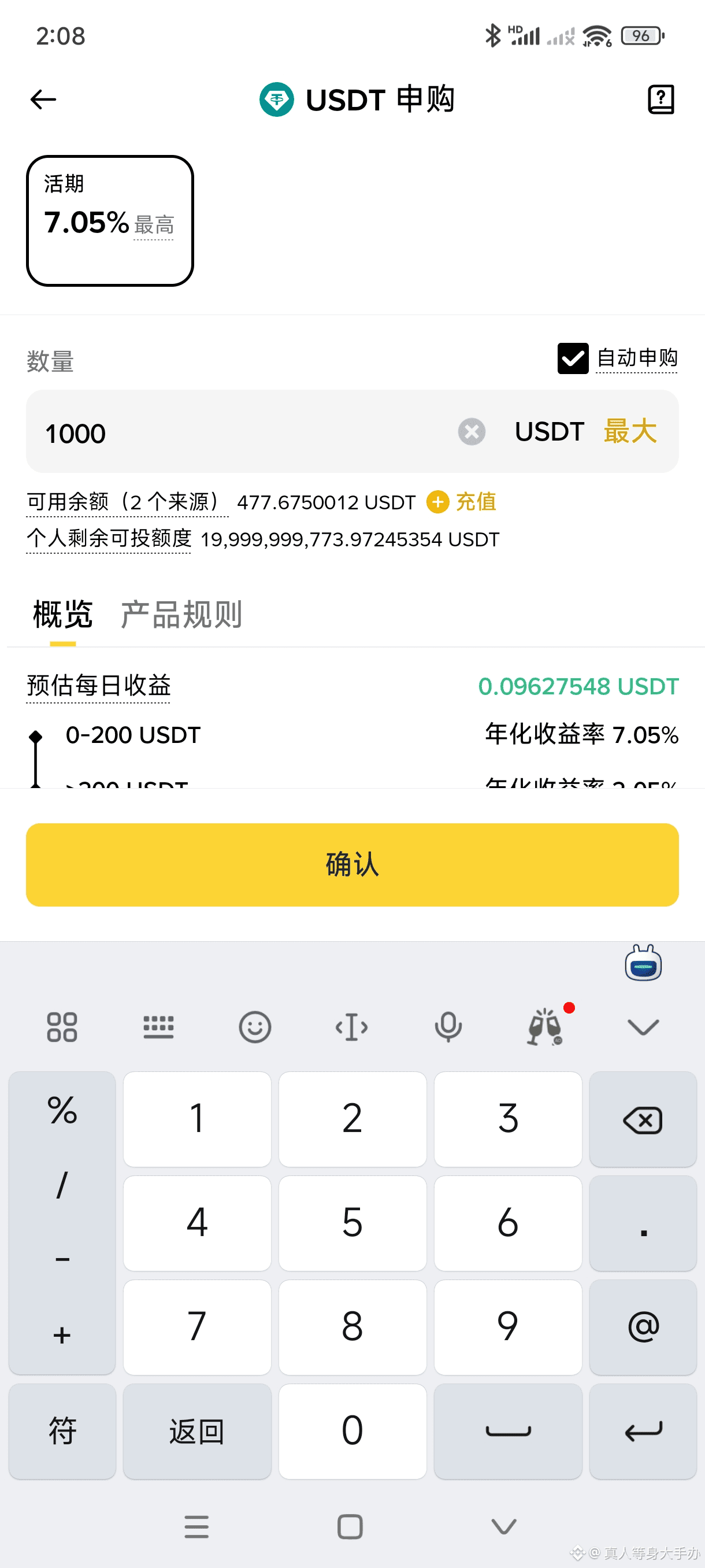The height and width of the screenshot is (1568, 705).
Task: Go back using the top-left arrow
Action: 43,99
